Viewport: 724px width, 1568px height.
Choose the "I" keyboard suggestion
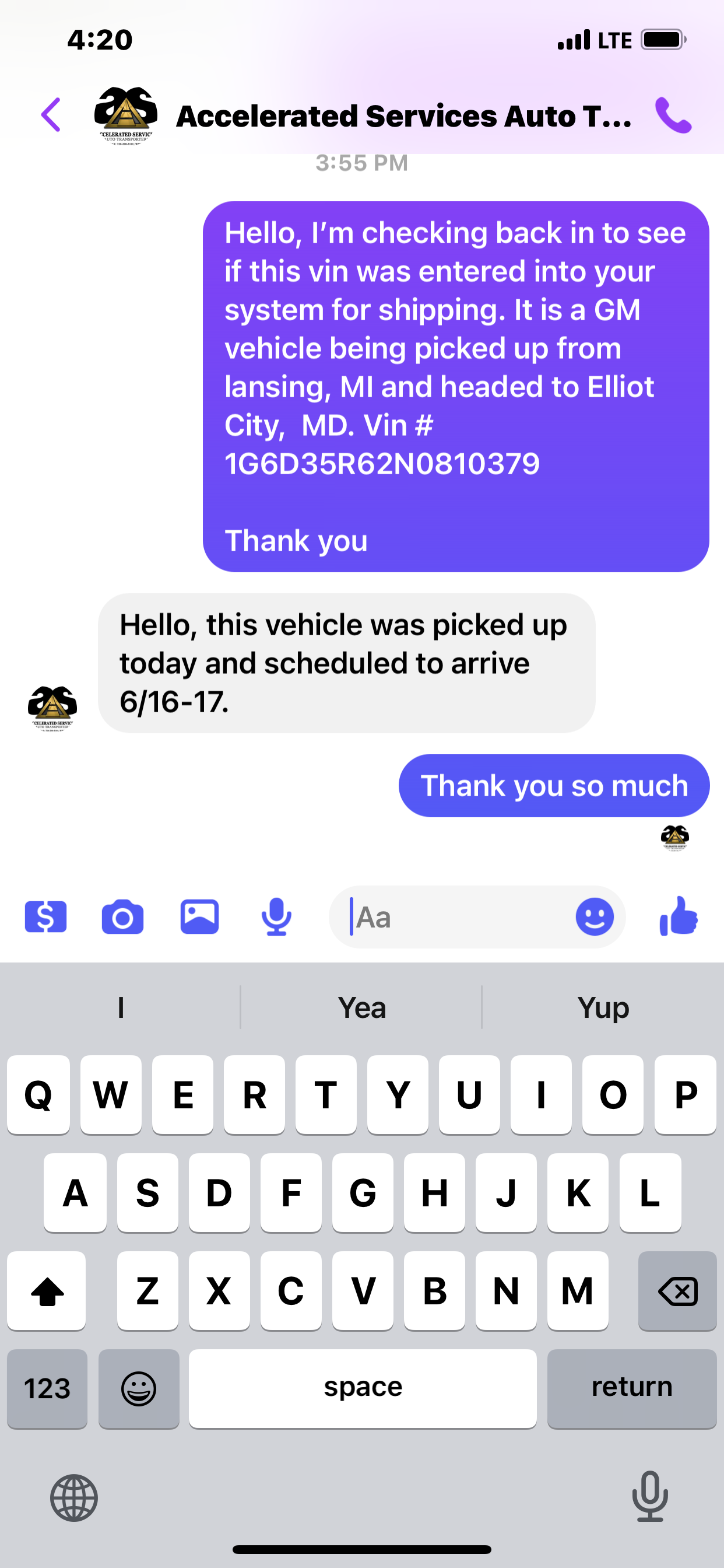click(121, 1008)
